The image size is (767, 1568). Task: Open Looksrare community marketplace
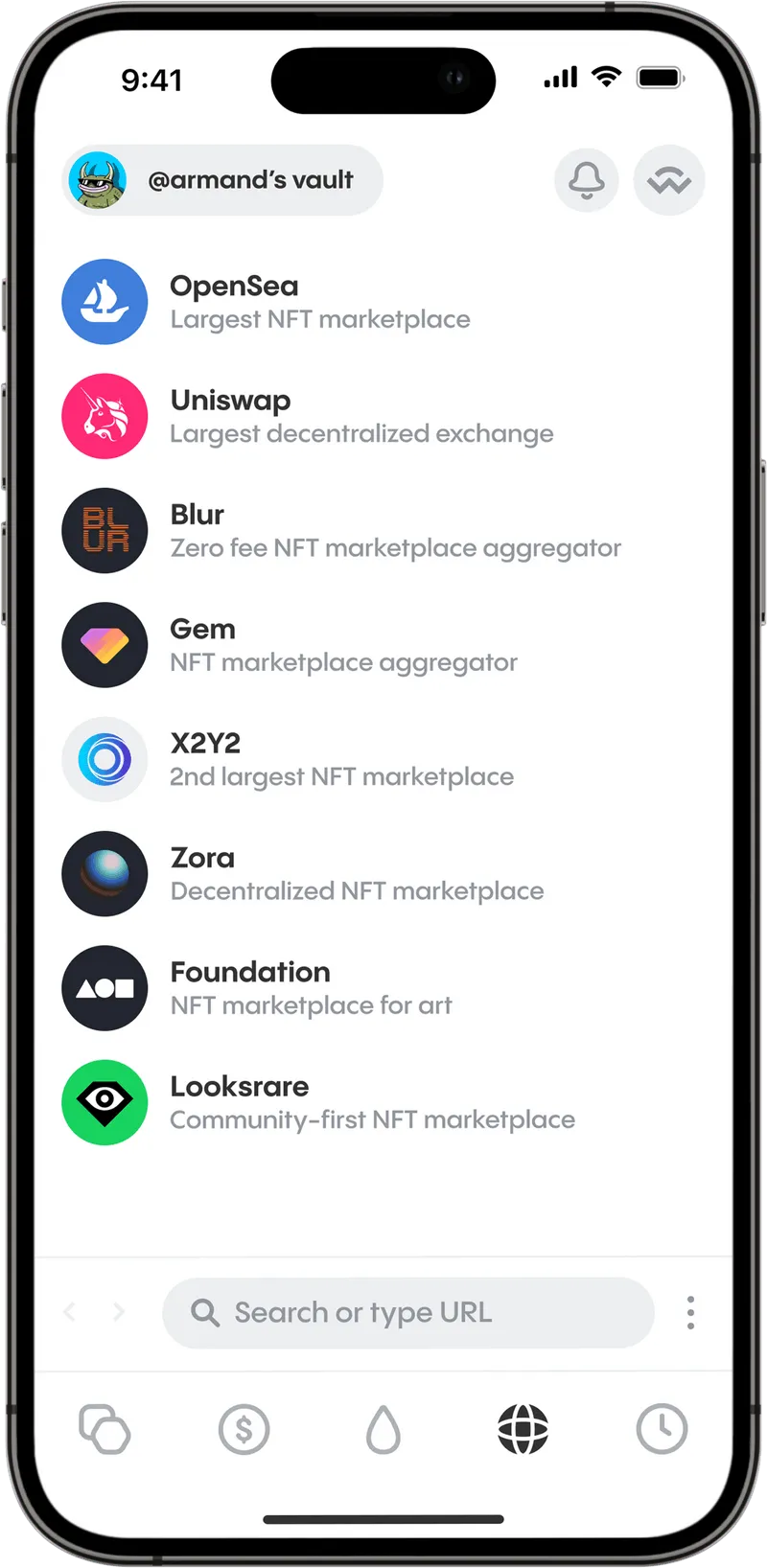(383, 1102)
